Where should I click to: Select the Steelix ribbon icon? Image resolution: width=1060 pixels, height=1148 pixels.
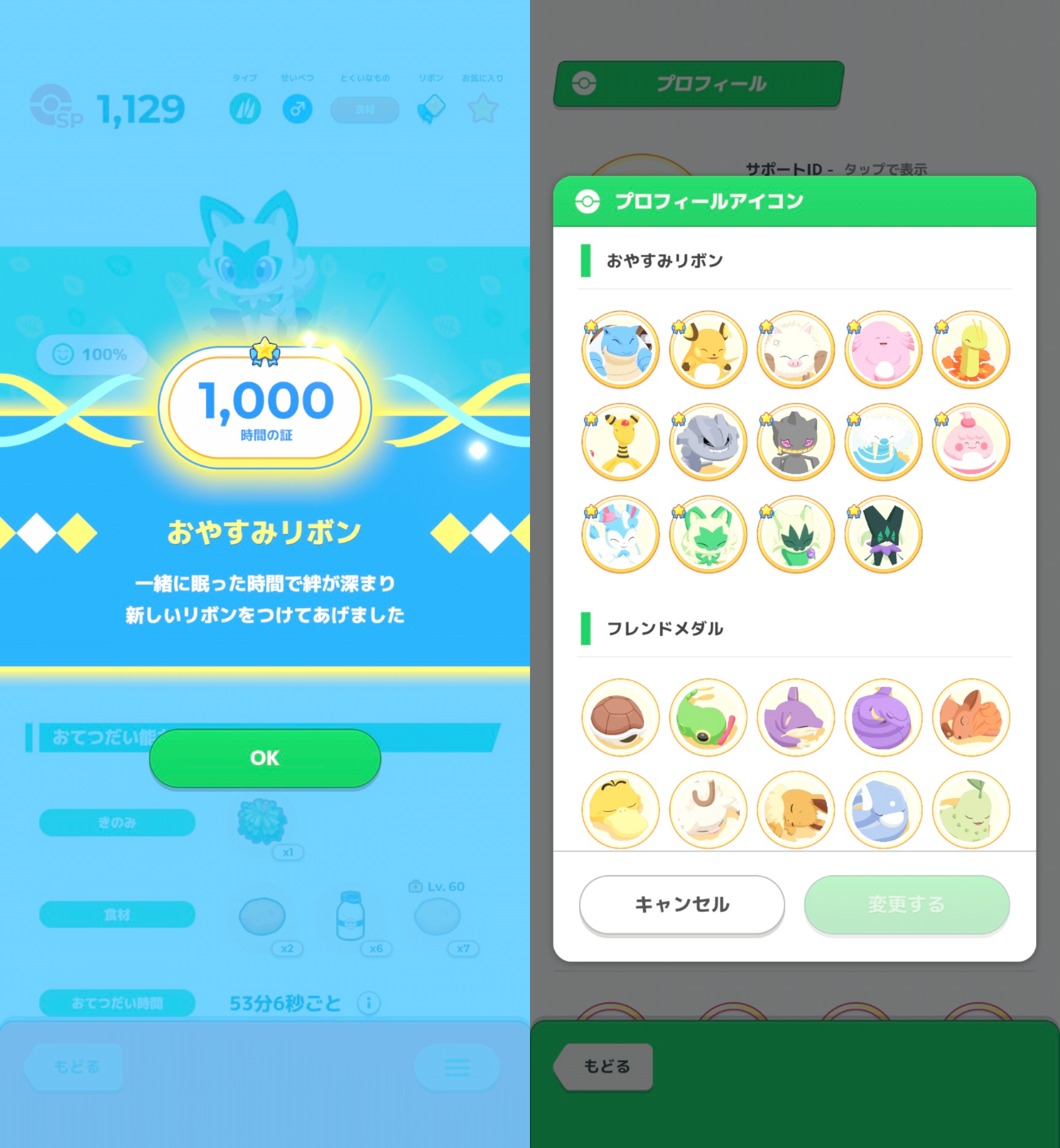(708, 442)
